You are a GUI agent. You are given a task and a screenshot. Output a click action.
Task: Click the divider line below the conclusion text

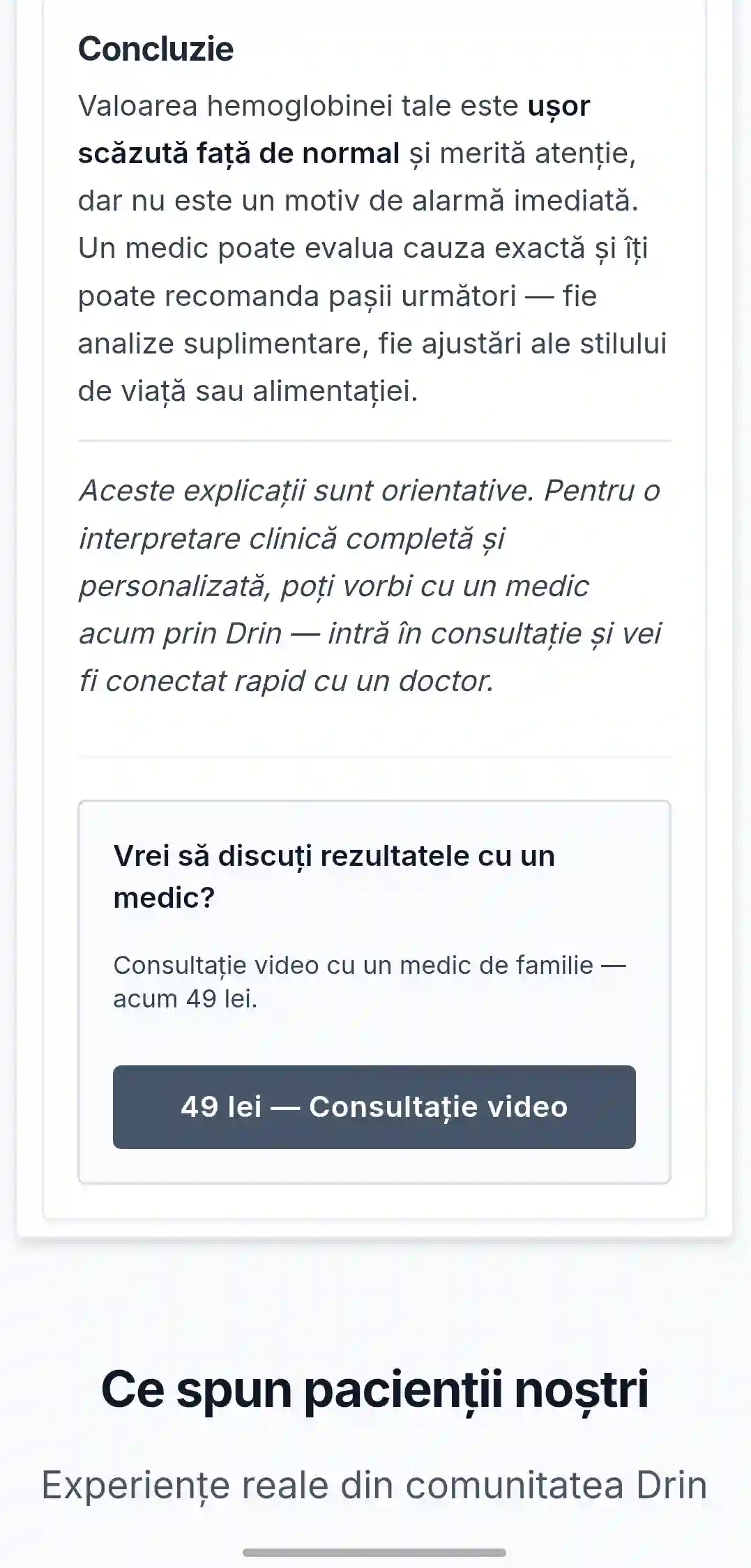click(375, 441)
